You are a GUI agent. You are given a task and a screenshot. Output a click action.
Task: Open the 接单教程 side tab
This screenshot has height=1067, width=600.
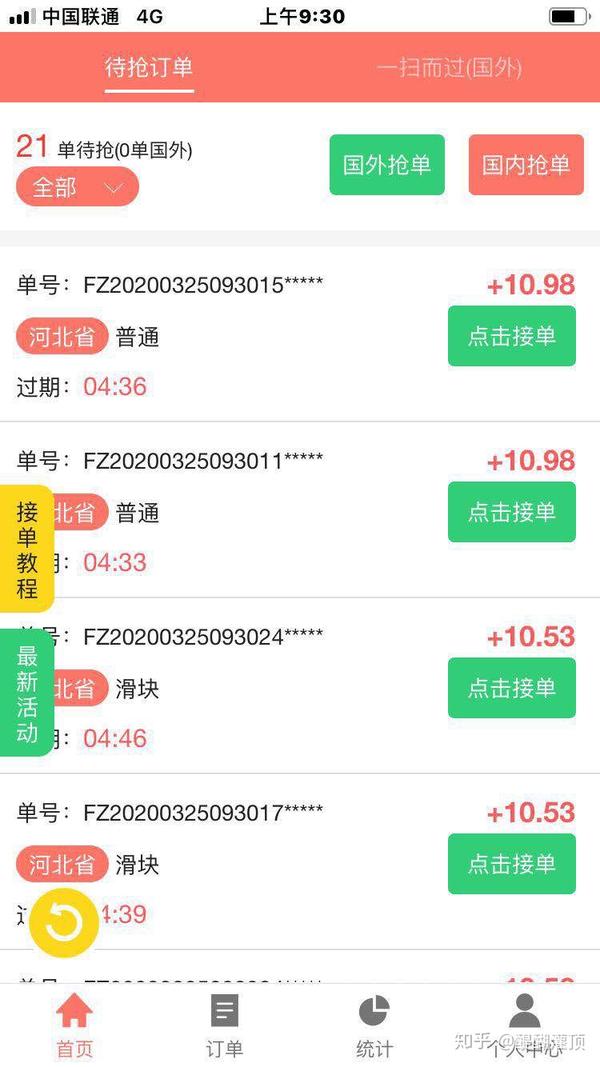pyautogui.click(x=27, y=548)
